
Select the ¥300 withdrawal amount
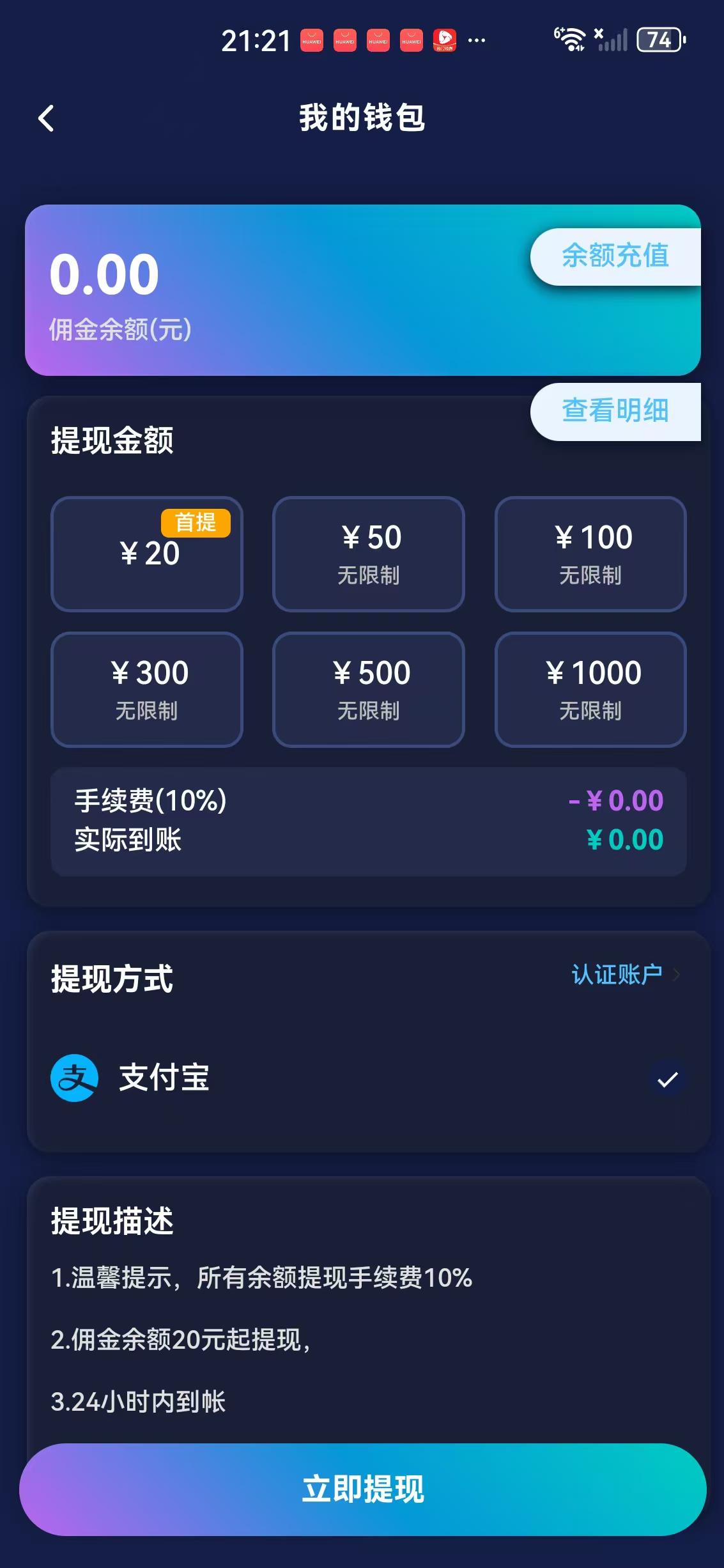click(x=146, y=690)
